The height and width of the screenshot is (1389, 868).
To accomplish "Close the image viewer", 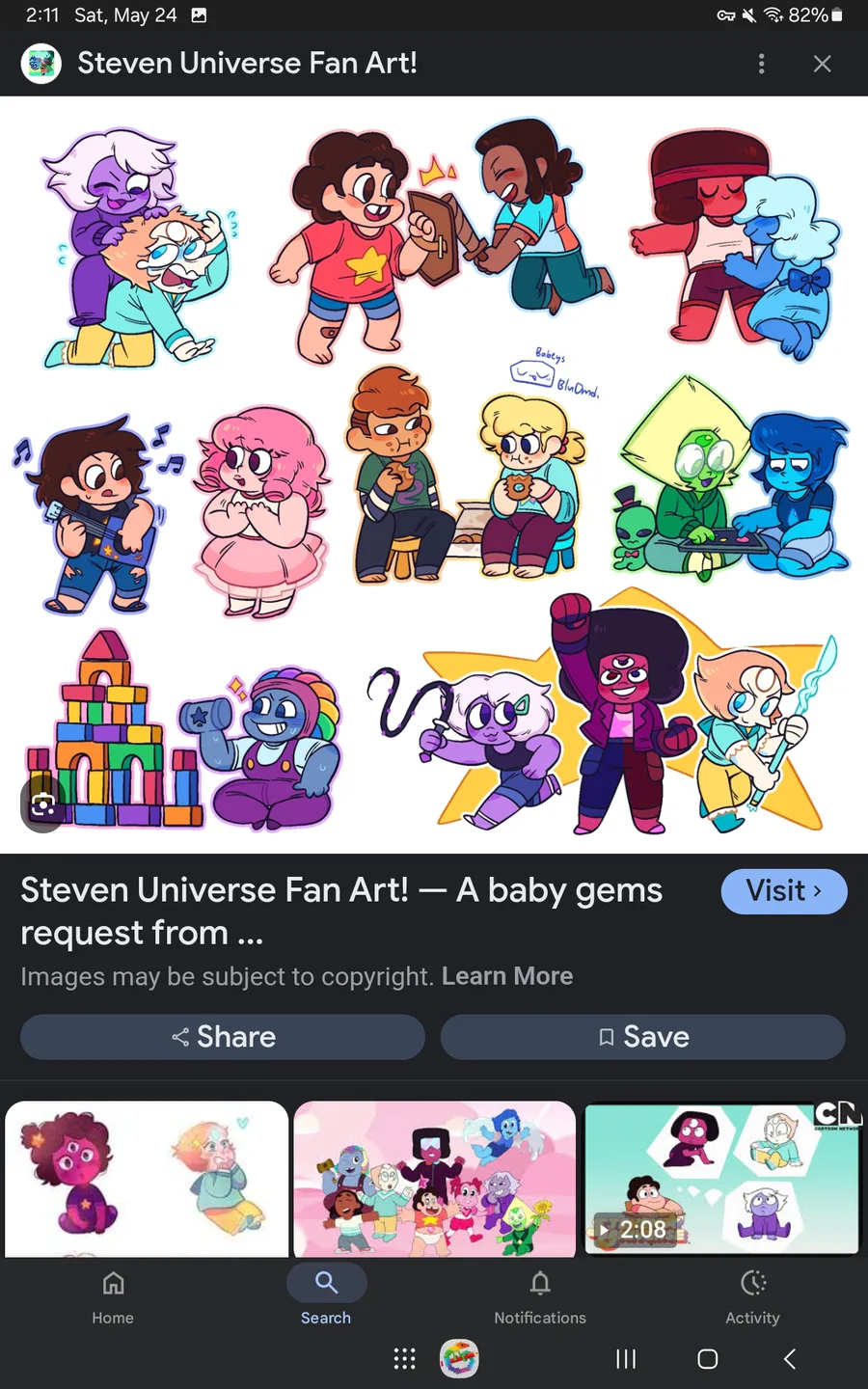I will [822, 64].
